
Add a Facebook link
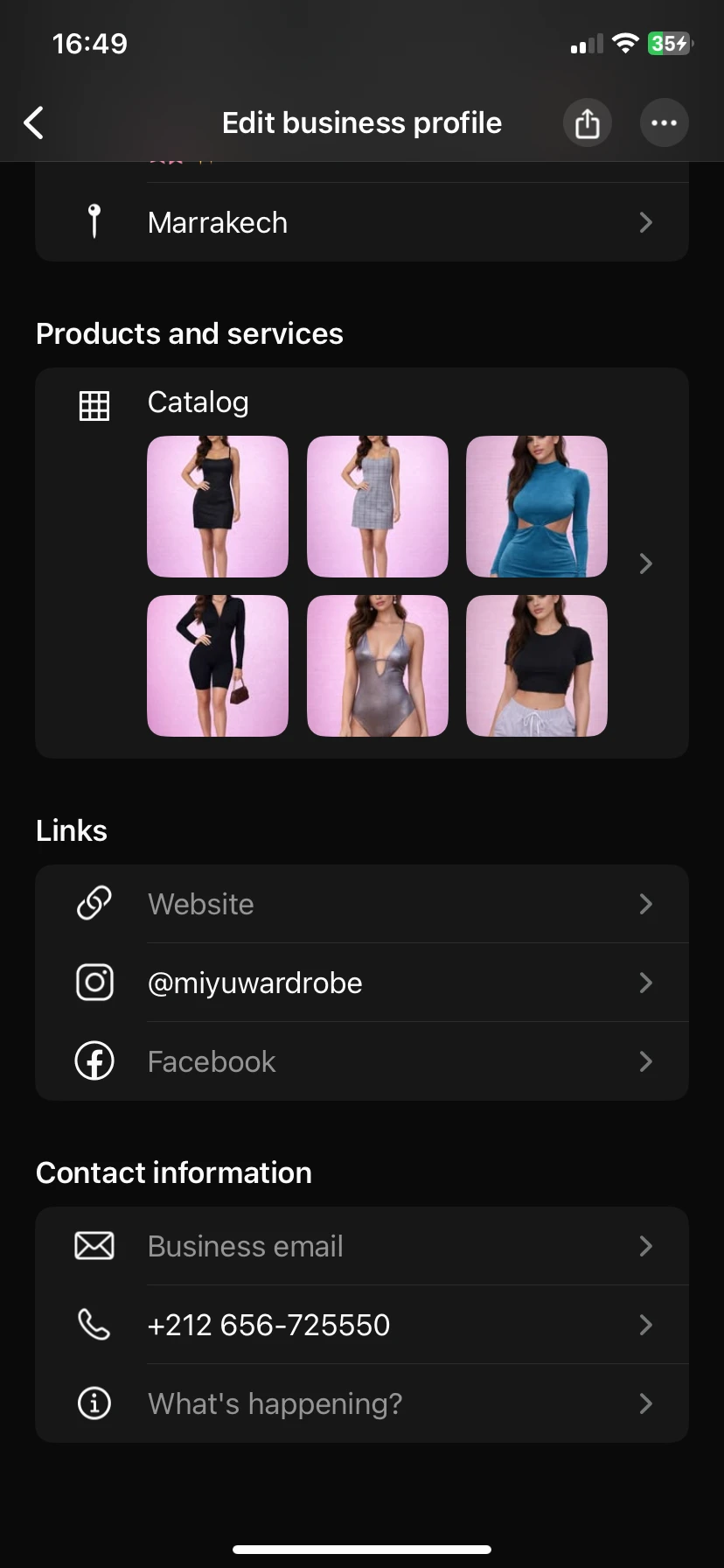pyautogui.click(x=362, y=1061)
